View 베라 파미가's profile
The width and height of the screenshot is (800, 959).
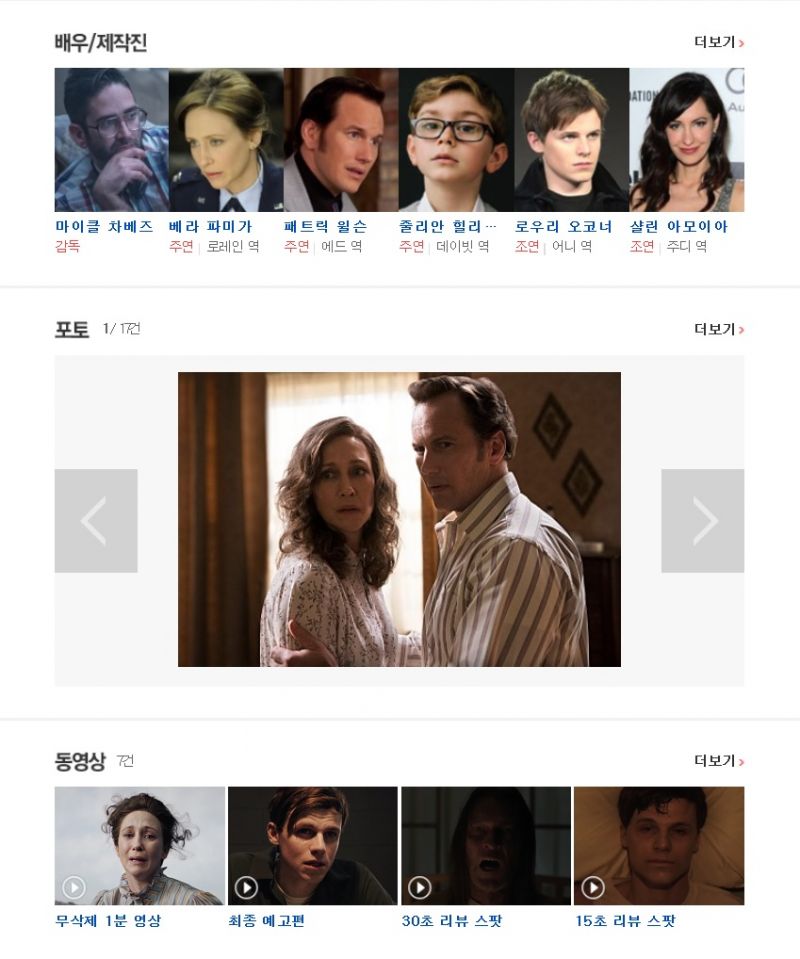[x=210, y=227]
